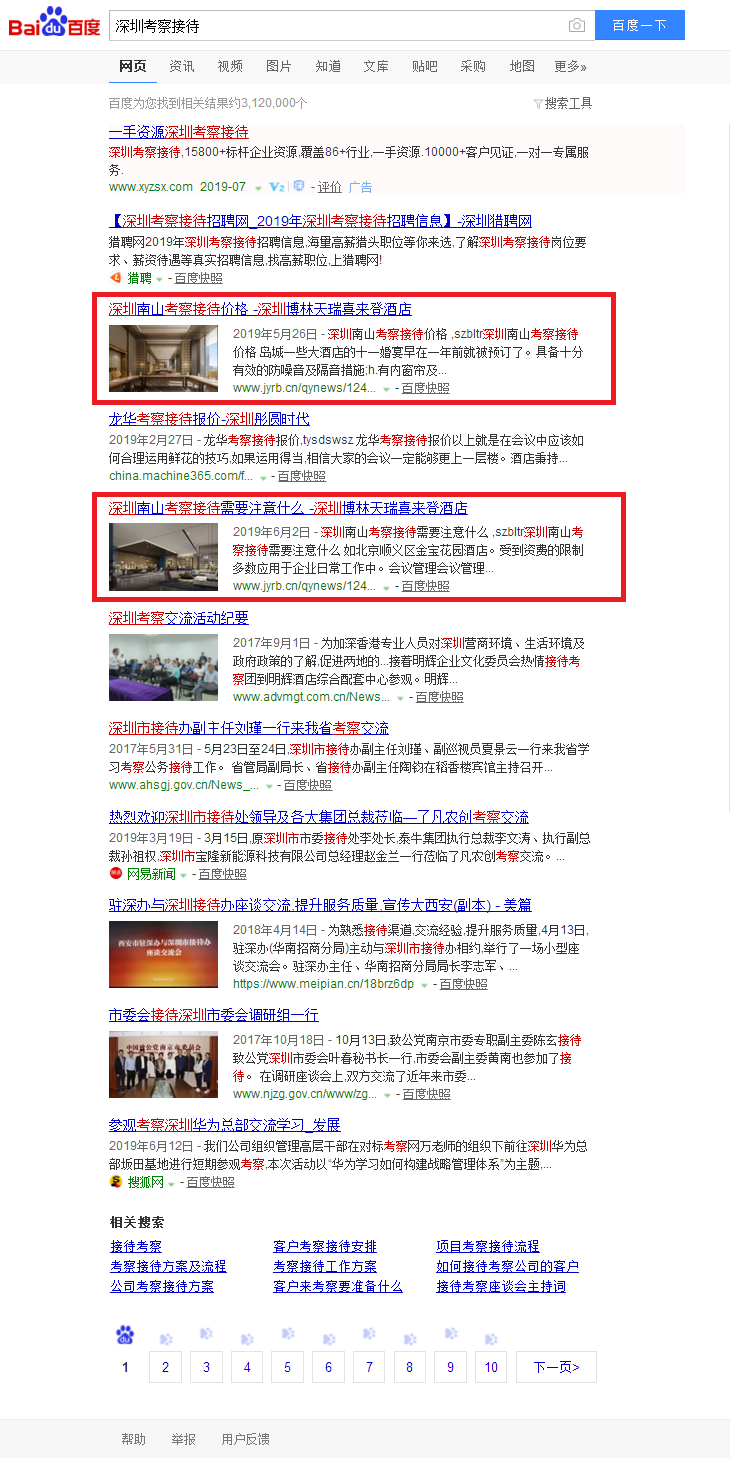Open the 用户反馈 footer link

[x=245, y=1439]
